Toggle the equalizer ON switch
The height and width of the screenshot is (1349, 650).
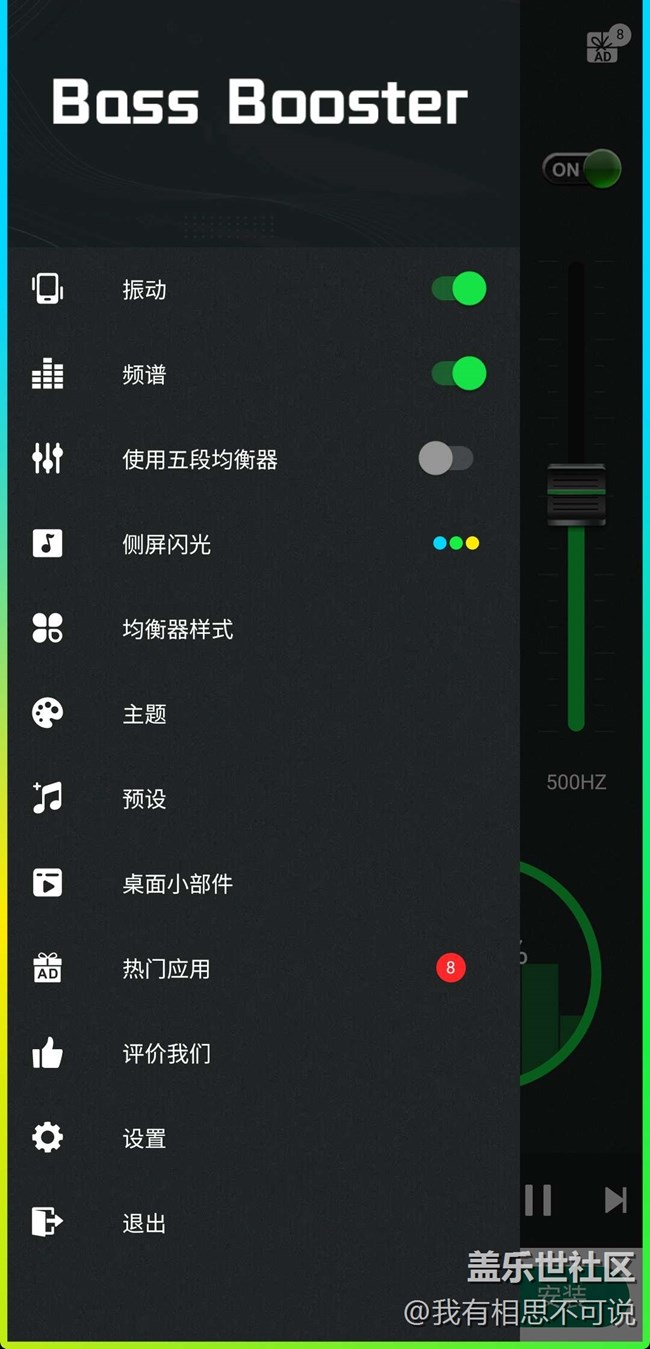point(582,169)
